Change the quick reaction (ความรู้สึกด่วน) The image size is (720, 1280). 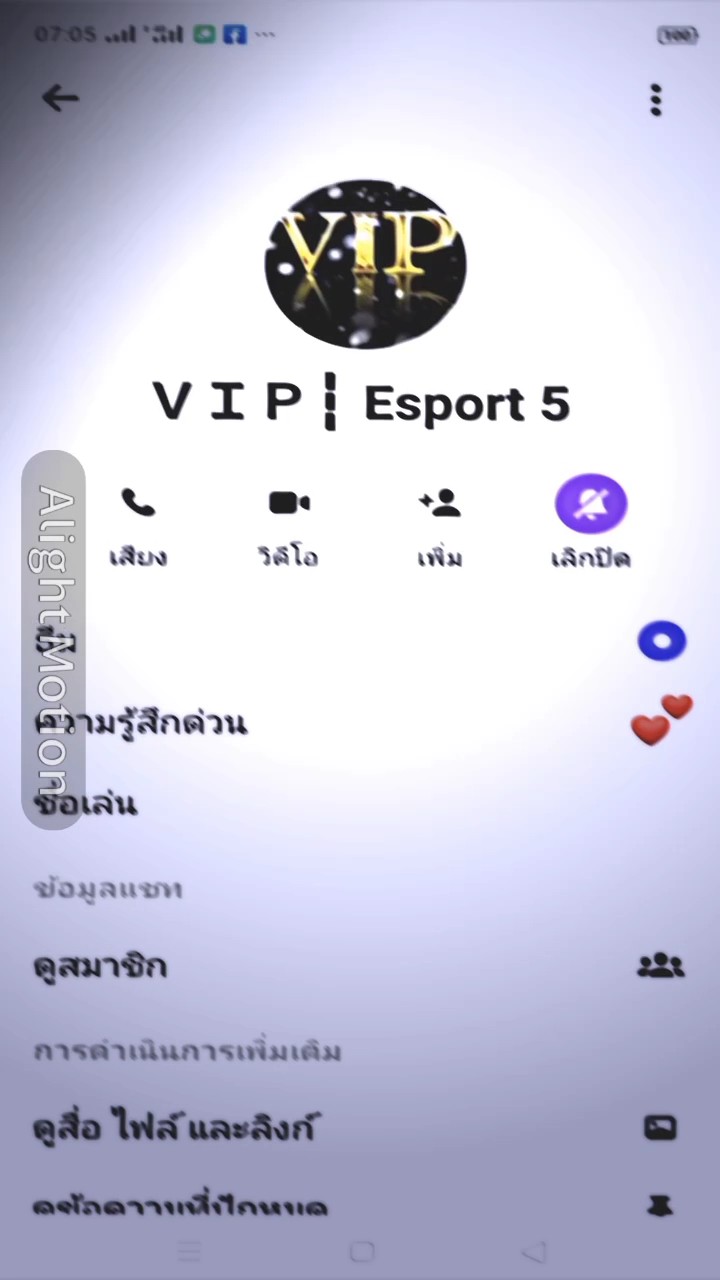[x=360, y=724]
